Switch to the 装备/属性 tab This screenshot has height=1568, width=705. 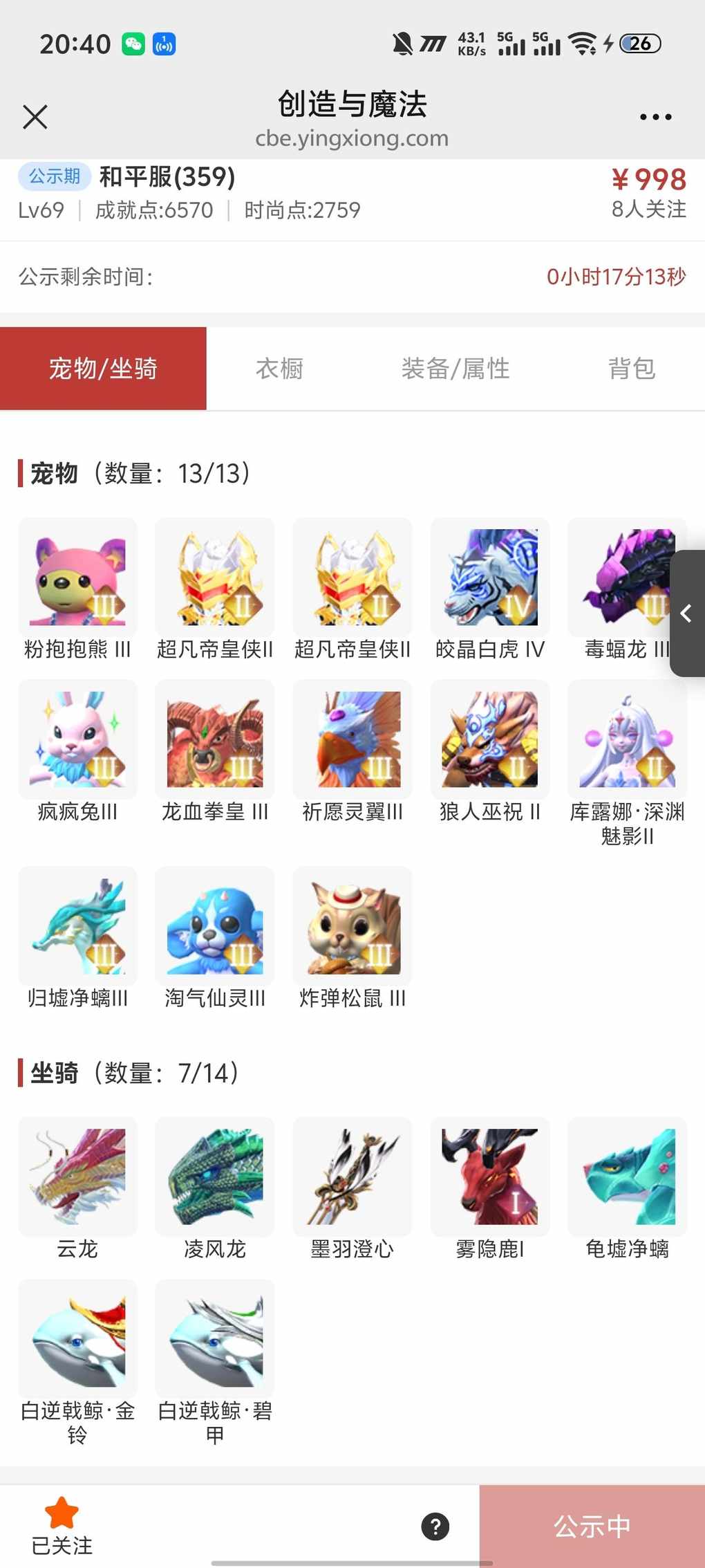point(455,369)
